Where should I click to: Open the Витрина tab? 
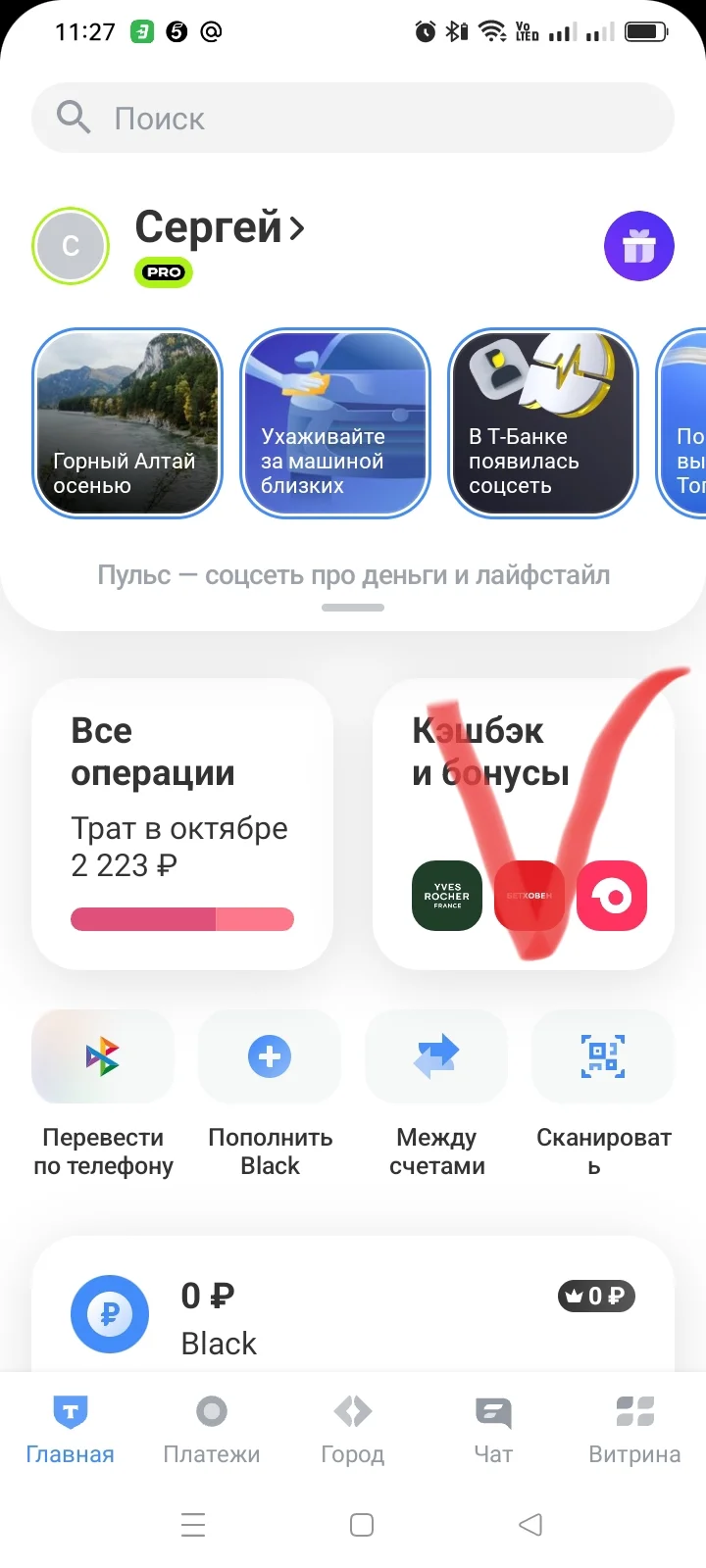(634, 1430)
